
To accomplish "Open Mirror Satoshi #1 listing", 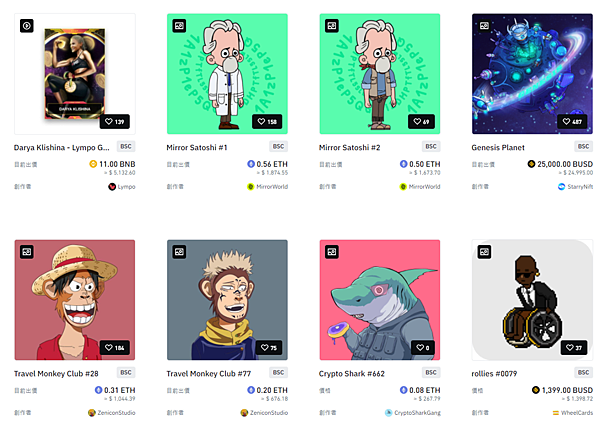I will pyautogui.click(x=227, y=70).
